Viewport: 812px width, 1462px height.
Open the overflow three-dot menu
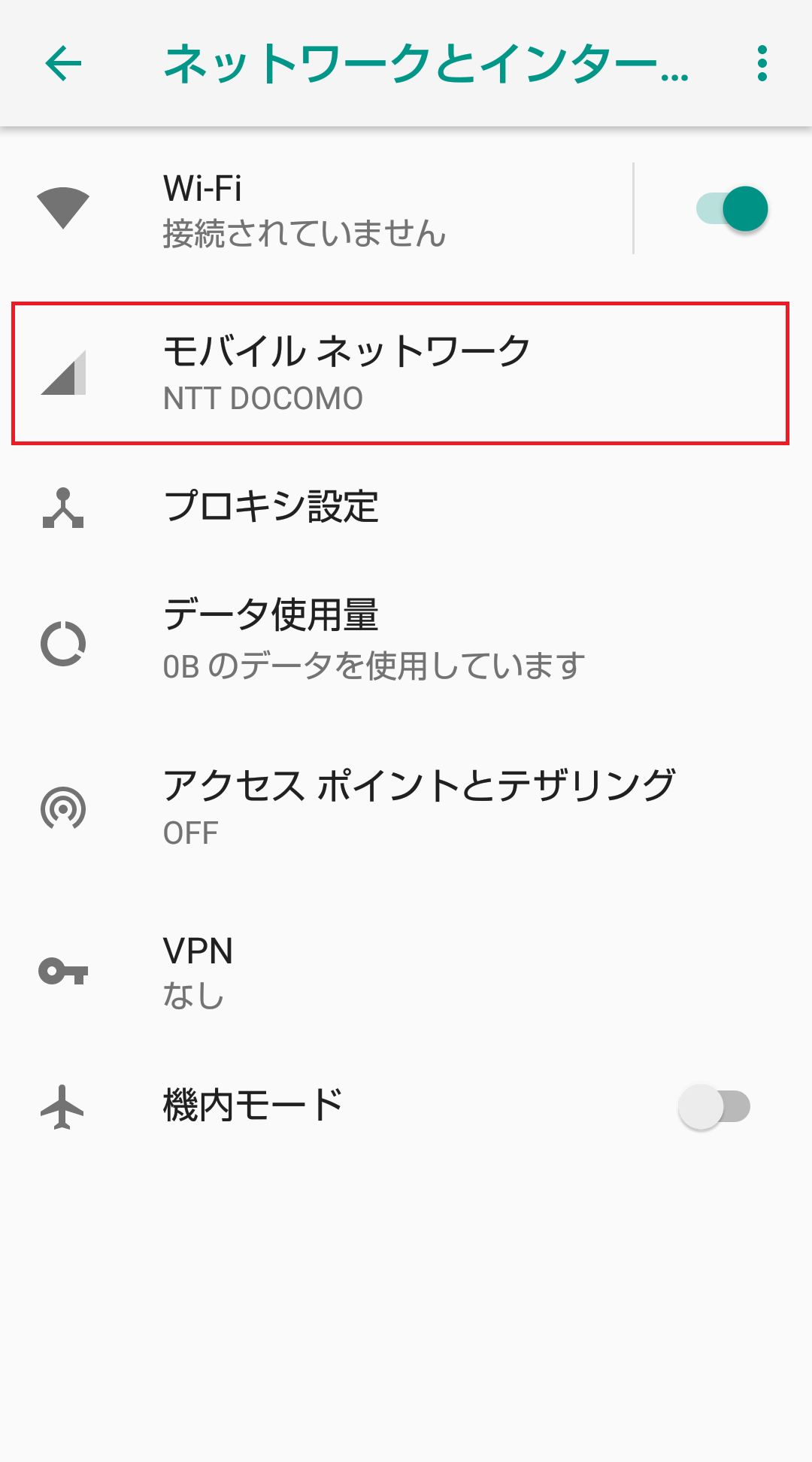762,64
